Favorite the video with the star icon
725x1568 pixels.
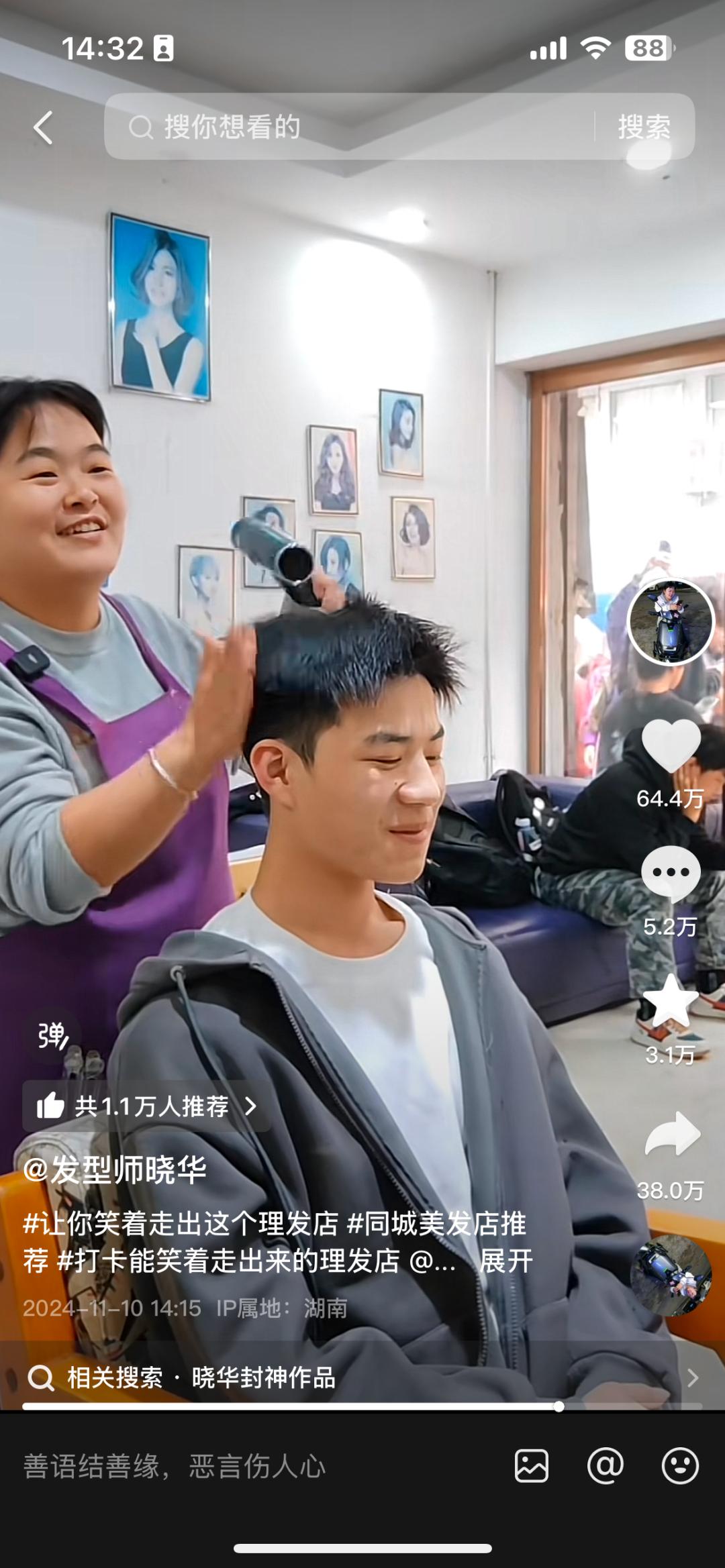[x=671, y=1001]
